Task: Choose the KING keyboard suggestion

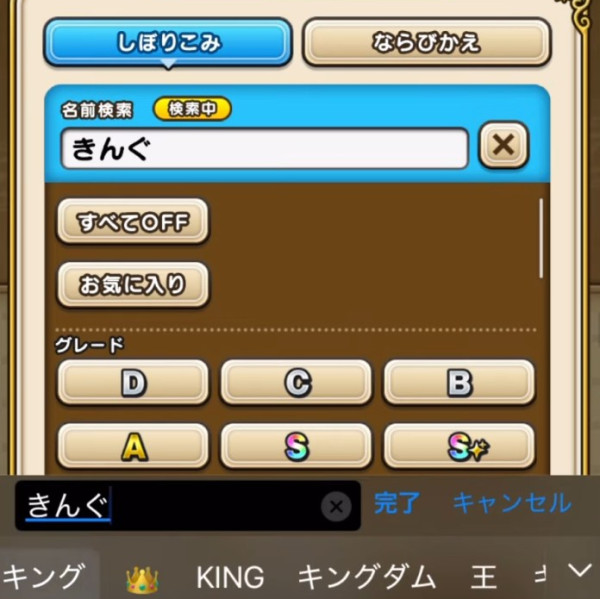Action: (230, 577)
